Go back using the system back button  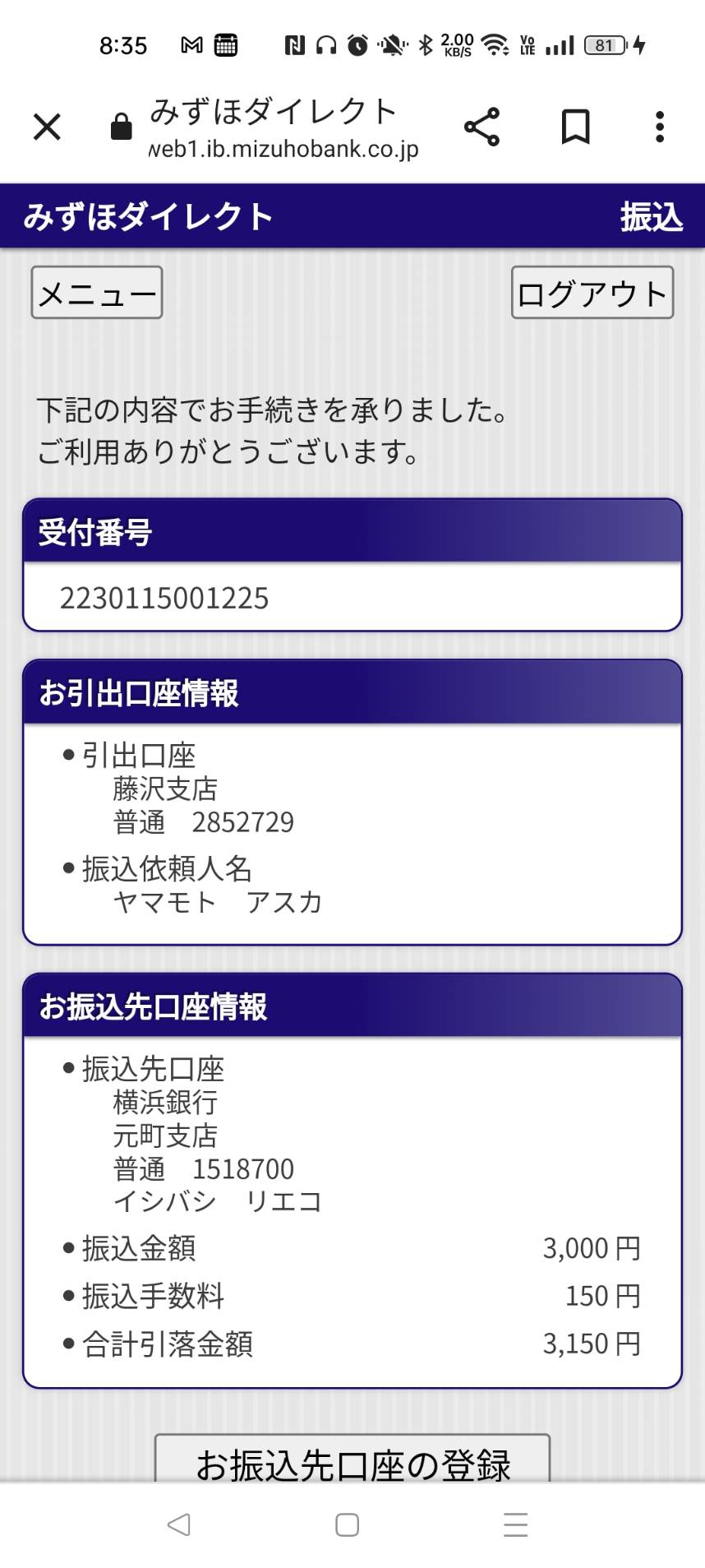178,1524
